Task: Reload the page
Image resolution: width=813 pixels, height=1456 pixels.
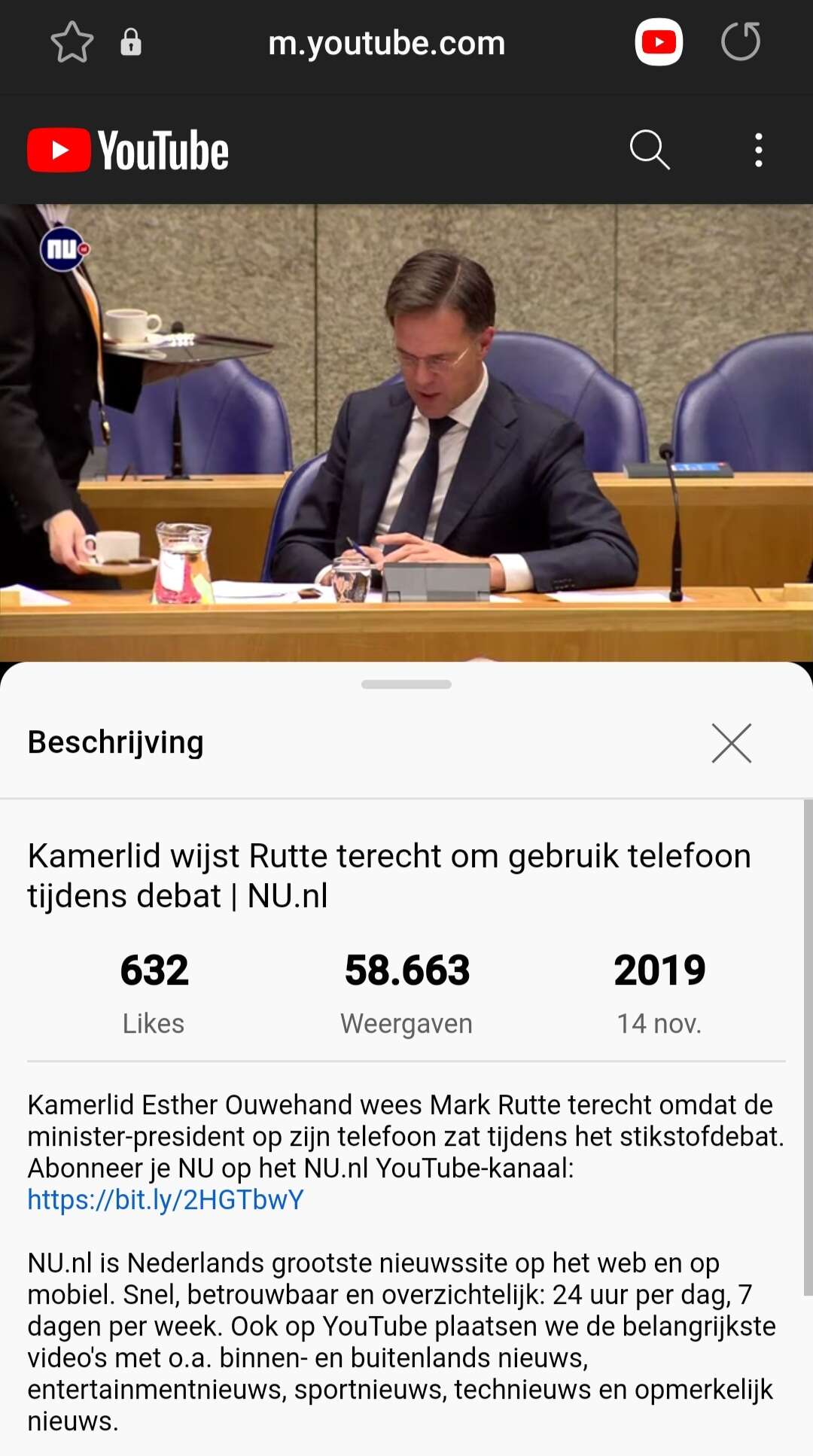Action: [741, 41]
